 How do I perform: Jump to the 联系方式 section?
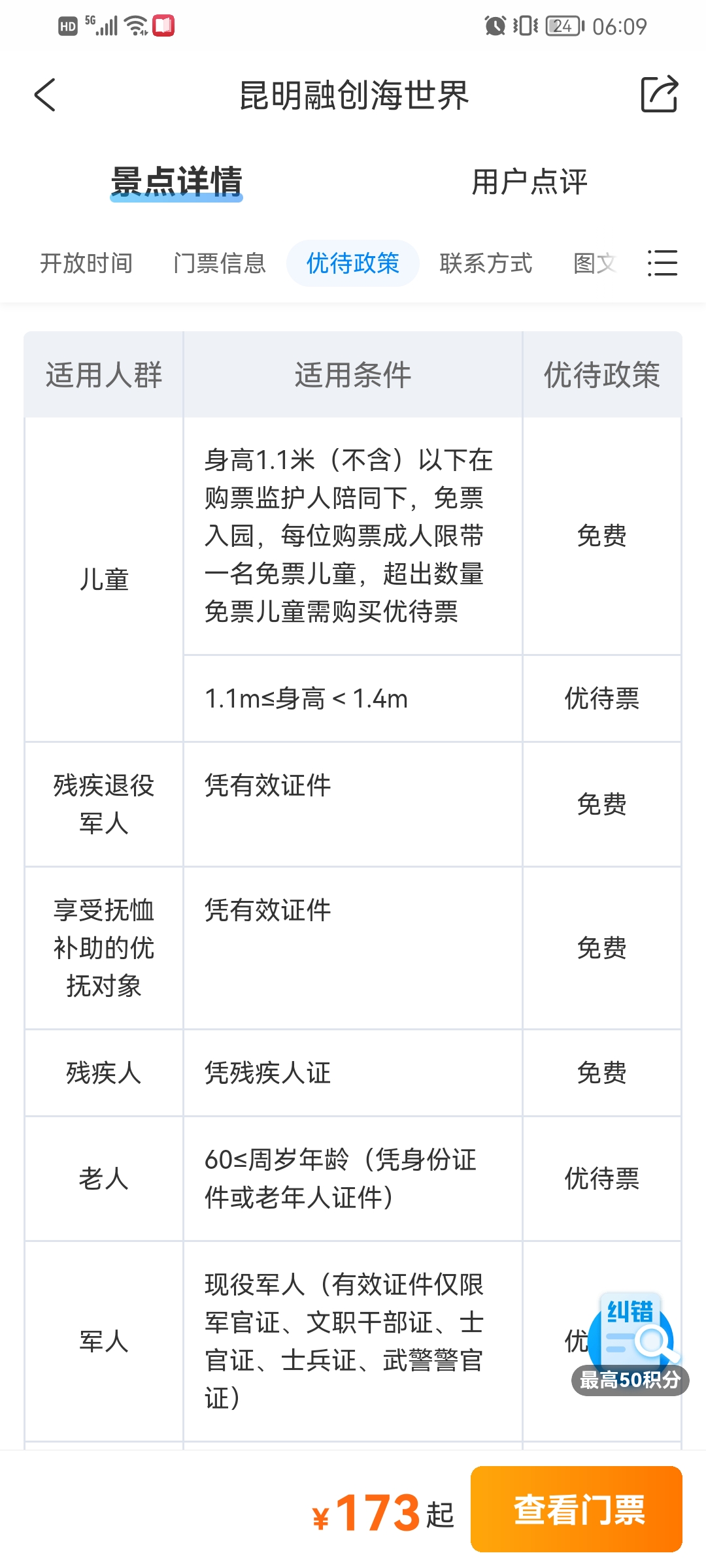pyautogui.click(x=486, y=263)
